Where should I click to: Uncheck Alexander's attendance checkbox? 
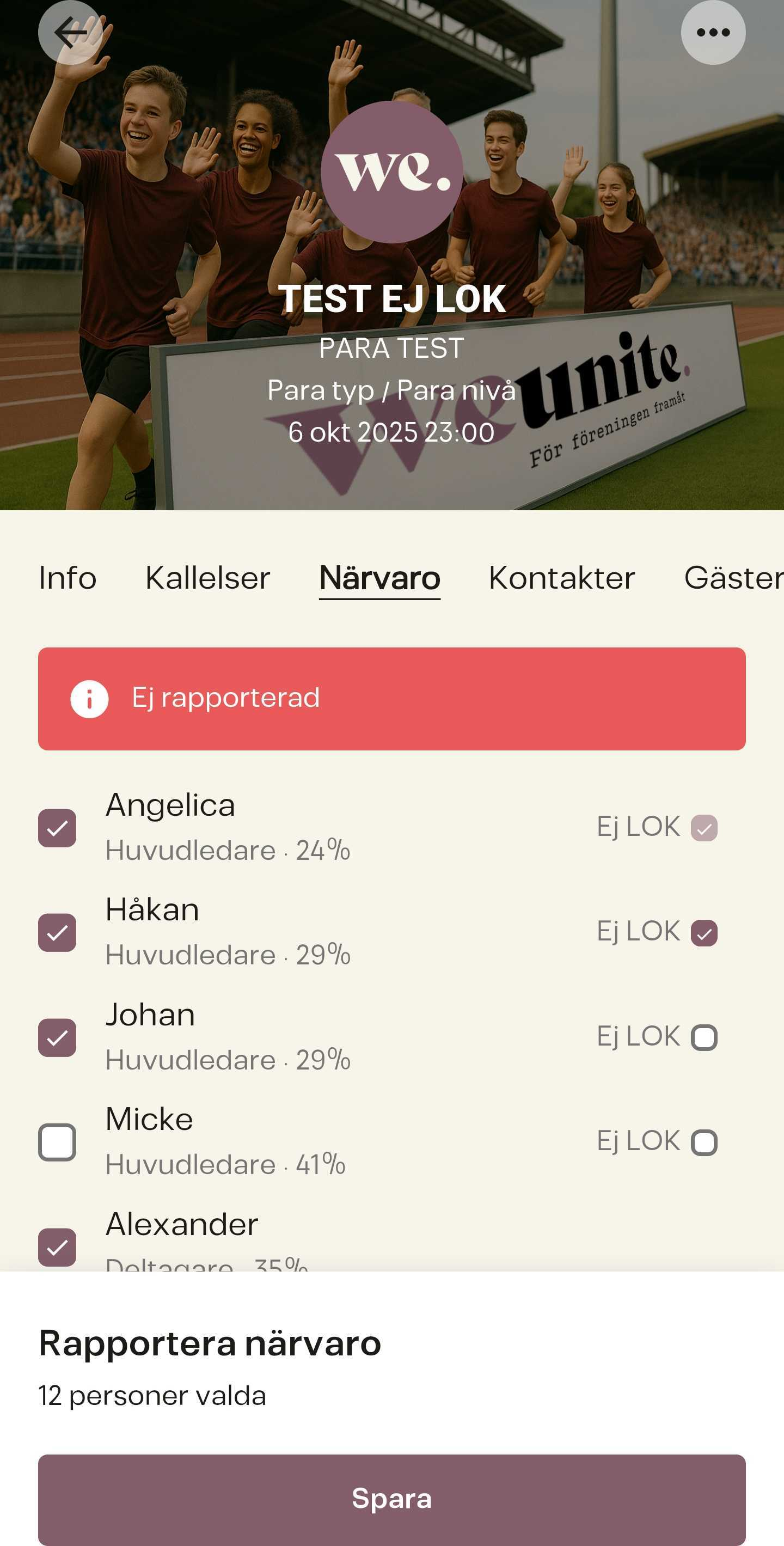click(57, 1246)
